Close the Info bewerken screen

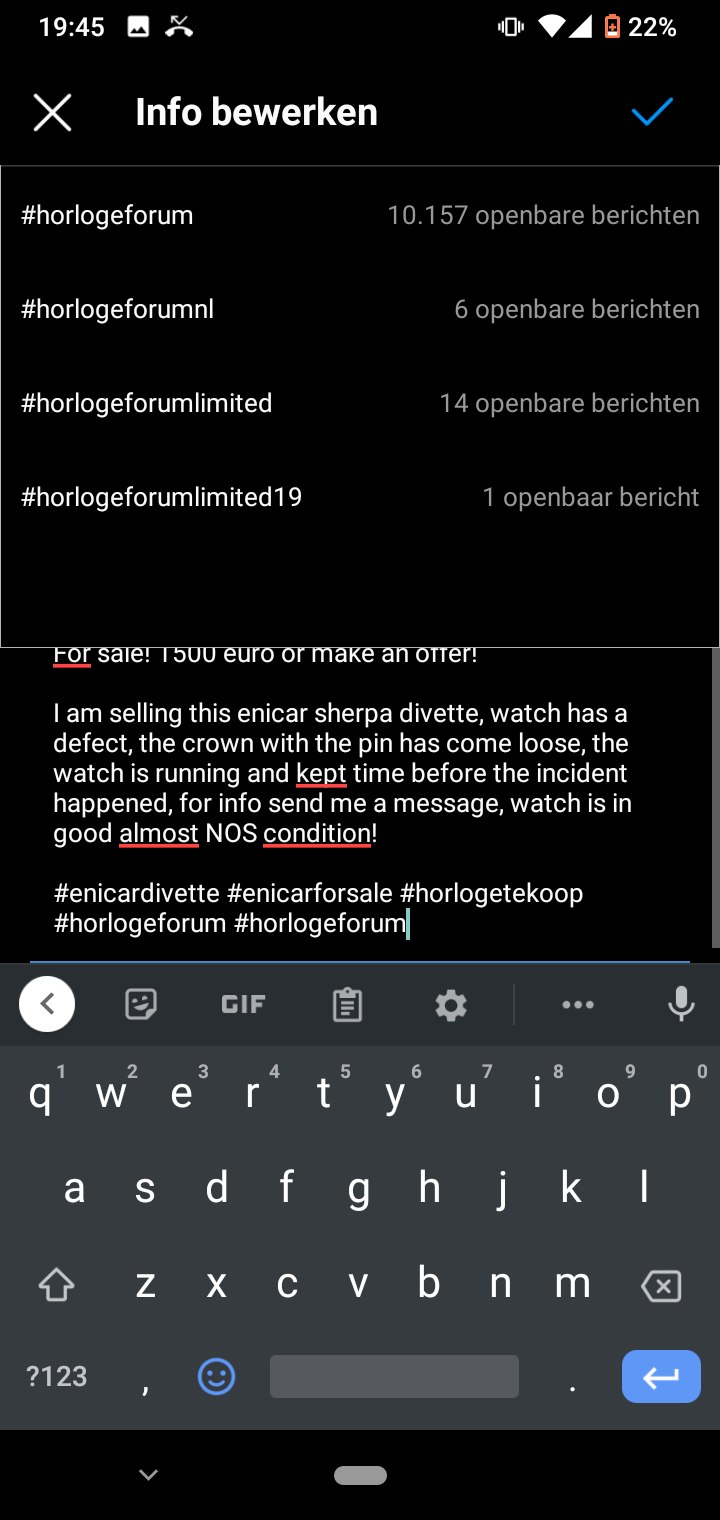52,112
